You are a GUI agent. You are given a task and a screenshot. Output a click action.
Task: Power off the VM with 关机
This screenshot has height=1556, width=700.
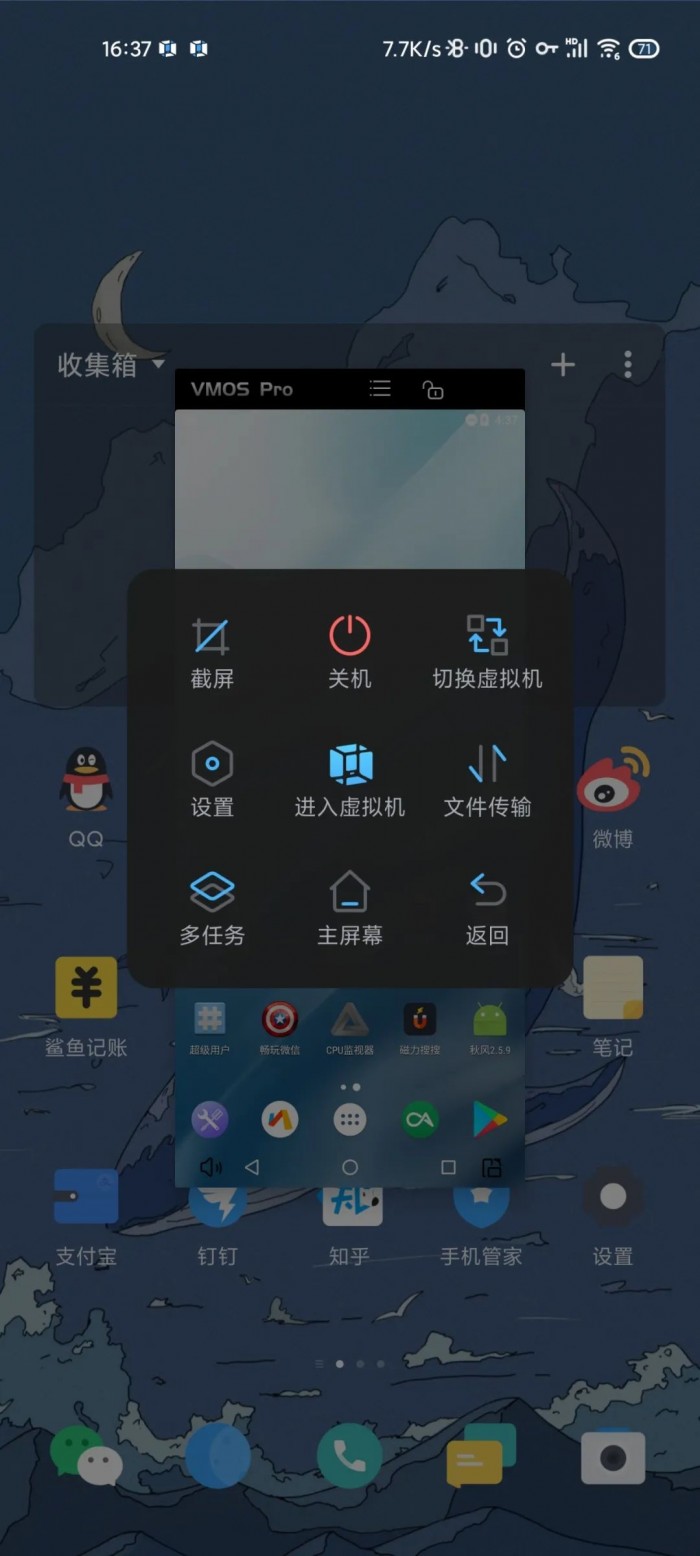pos(349,652)
